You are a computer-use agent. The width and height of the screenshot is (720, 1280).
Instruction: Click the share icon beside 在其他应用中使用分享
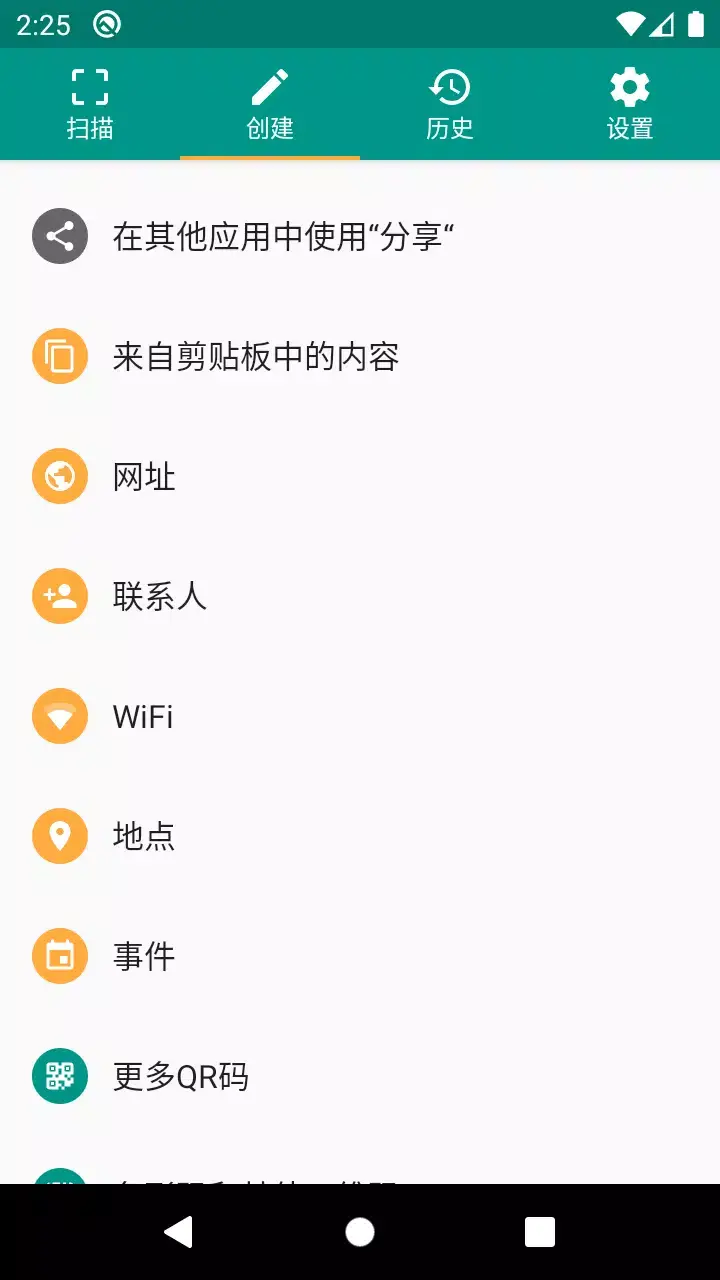click(60, 236)
